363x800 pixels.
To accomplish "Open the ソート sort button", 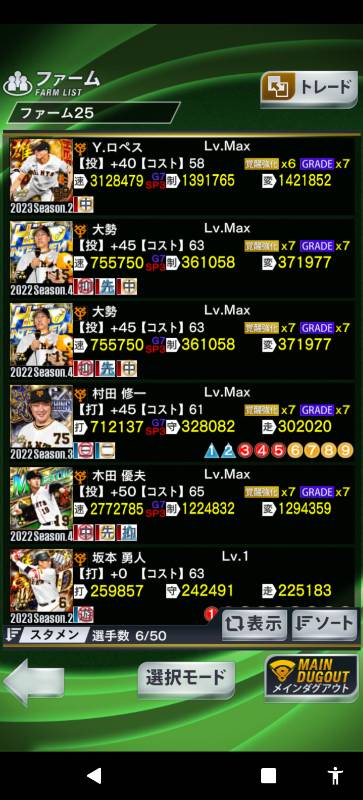I will pyautogui.click(x=324, y=623).
